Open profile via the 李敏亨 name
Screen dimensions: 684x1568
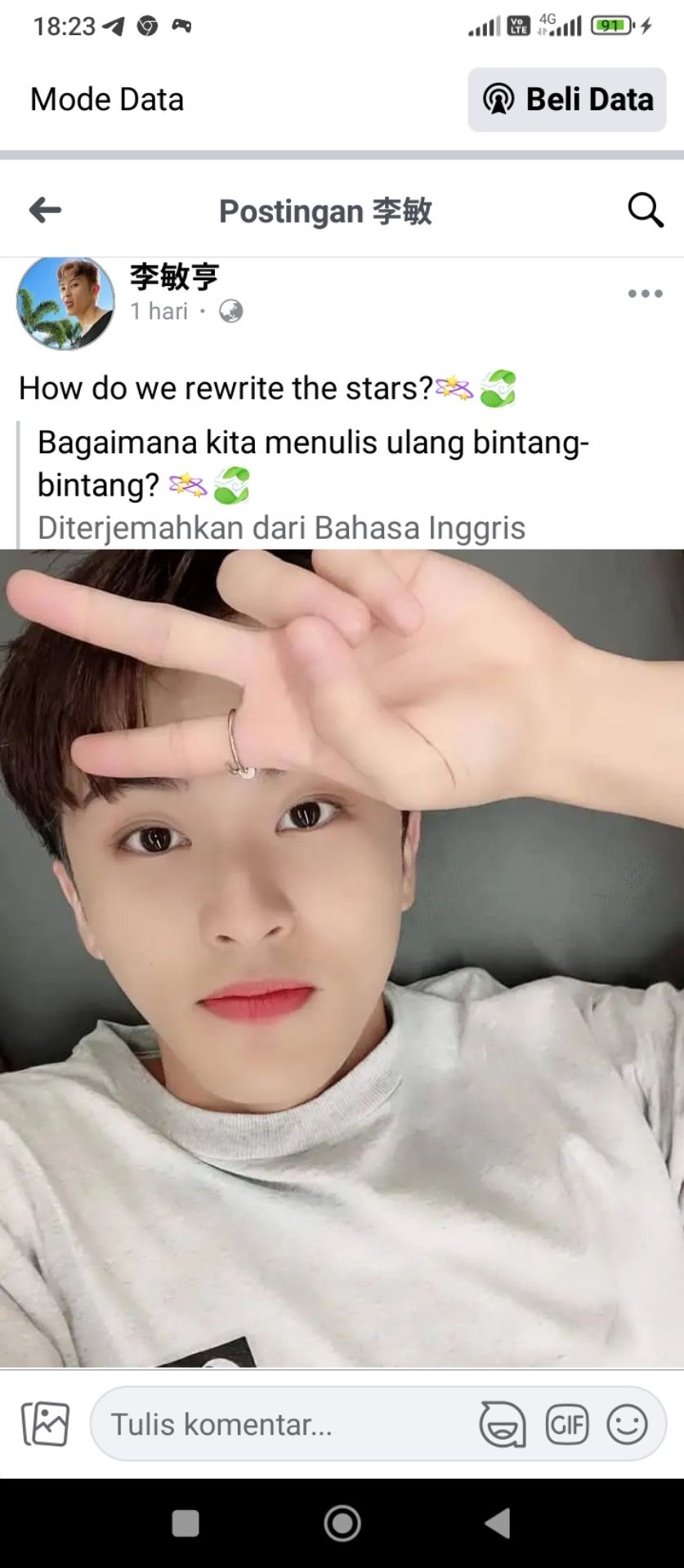pyautogui.click(x=174, y=278)
